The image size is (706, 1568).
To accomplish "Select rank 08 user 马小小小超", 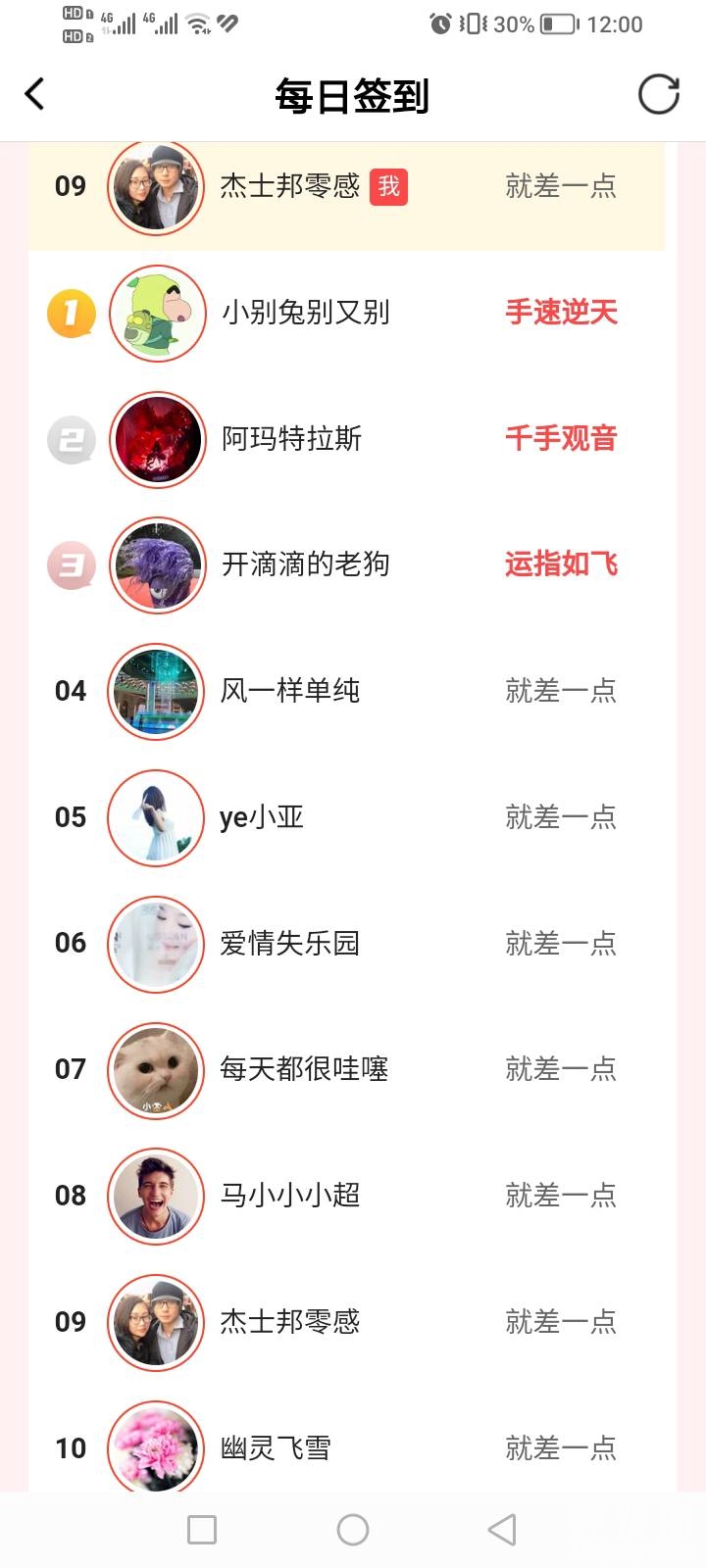I will pos(289,1196).
